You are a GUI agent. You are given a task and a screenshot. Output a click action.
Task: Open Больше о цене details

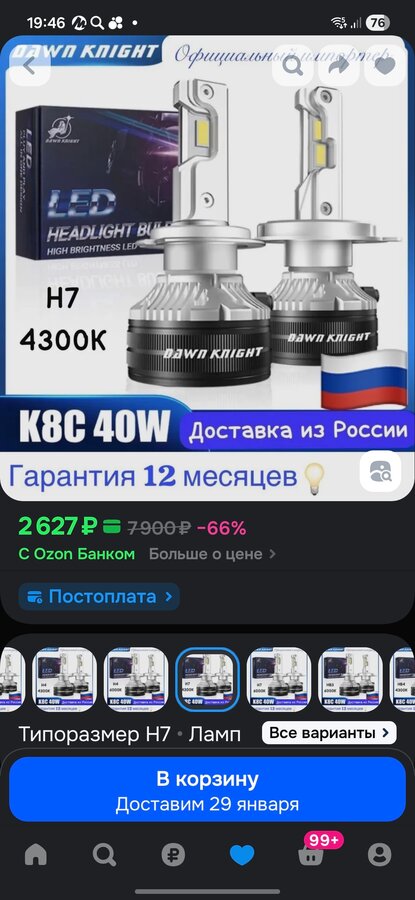pos(212,554)
